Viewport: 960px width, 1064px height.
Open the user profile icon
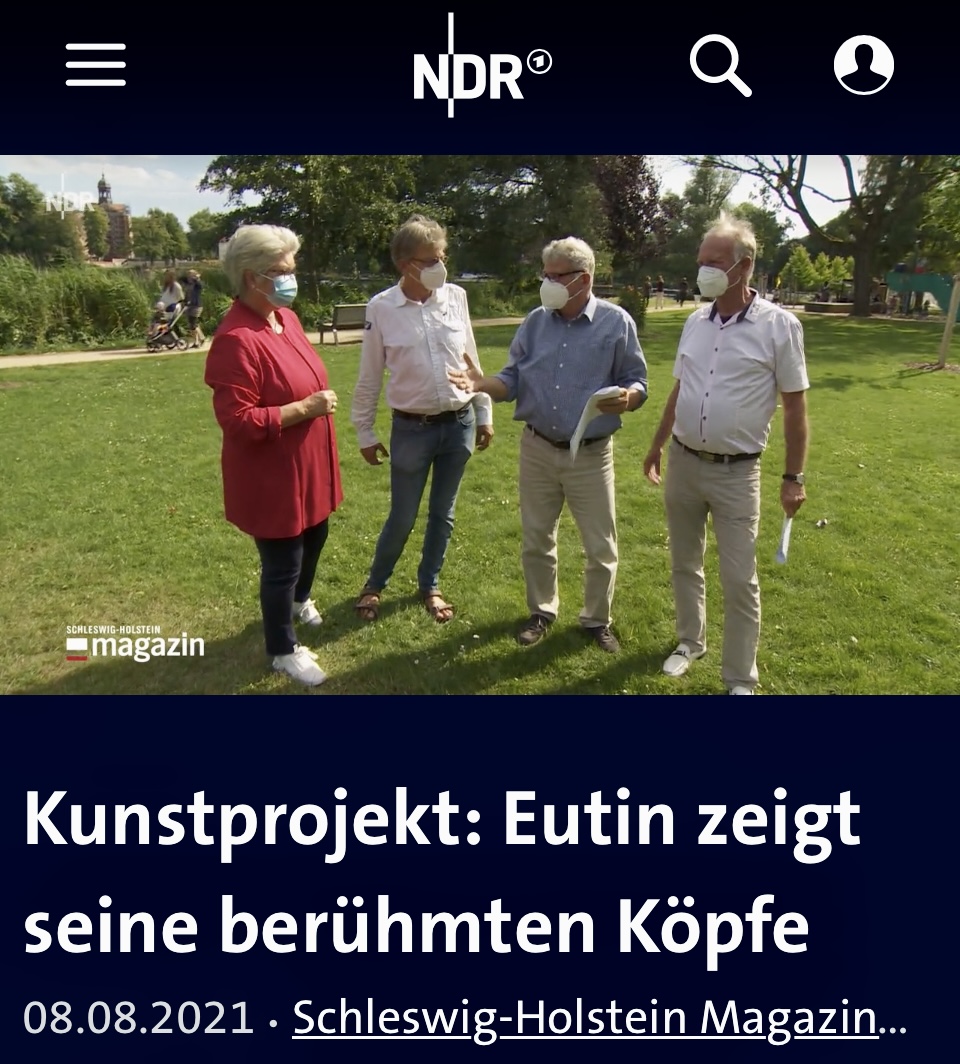point(863,66)
